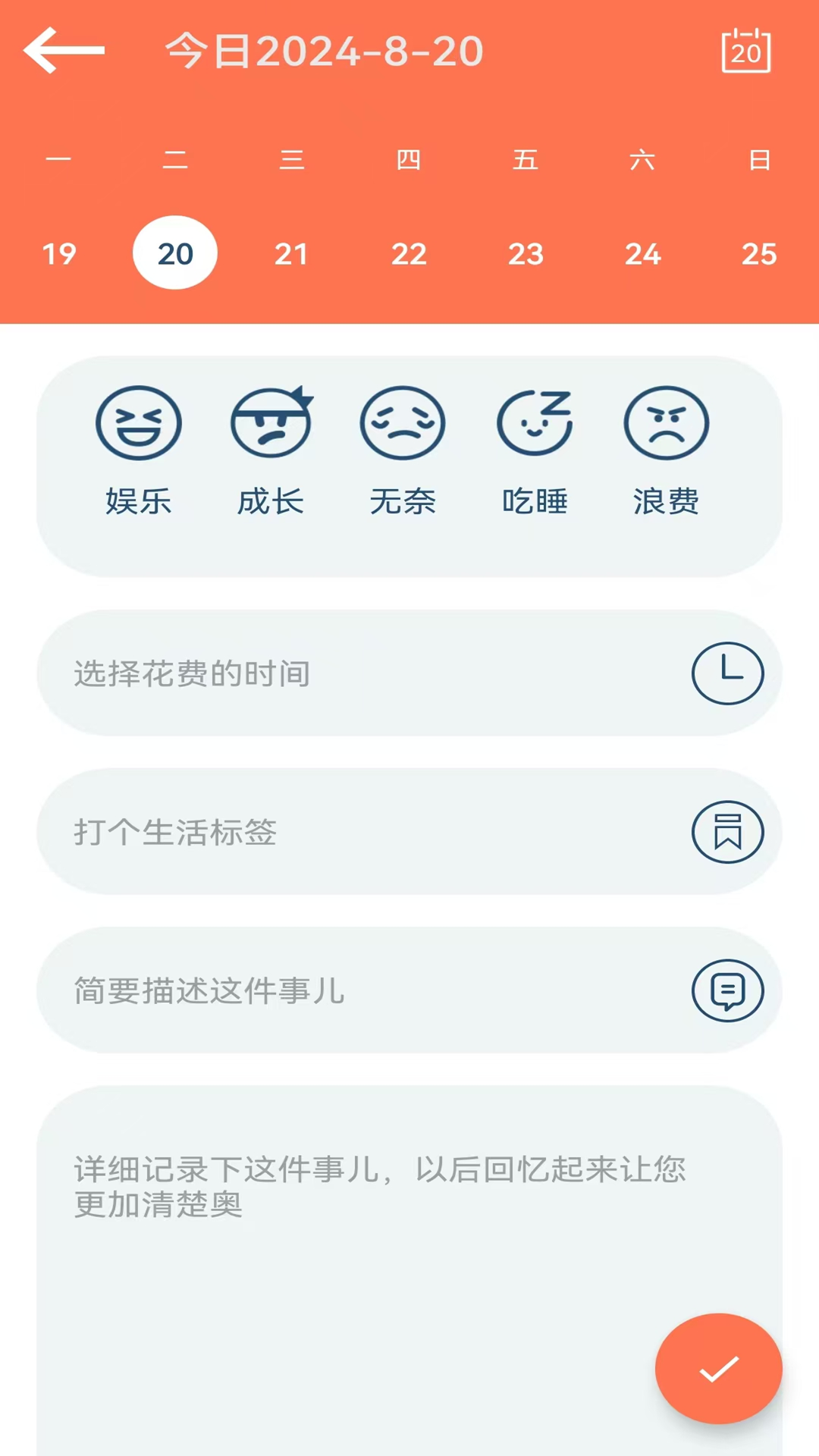This screenshot has width=819, height=1456.
Task: Select date 19 in the week strip
Action: [59, 253]
